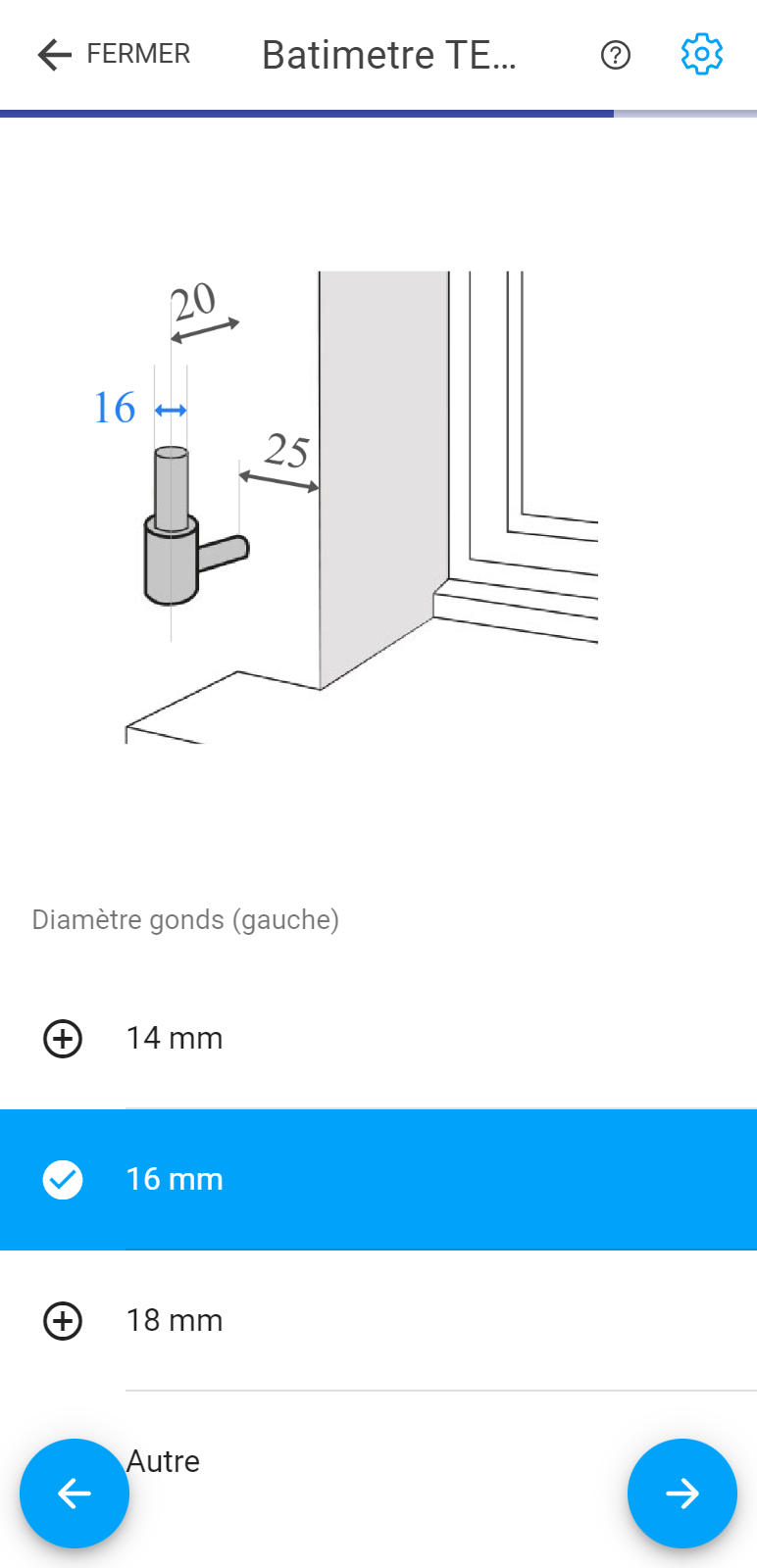Close the screen with FERMER
This screenshot has height=1568, width=757.
(113, 54)
